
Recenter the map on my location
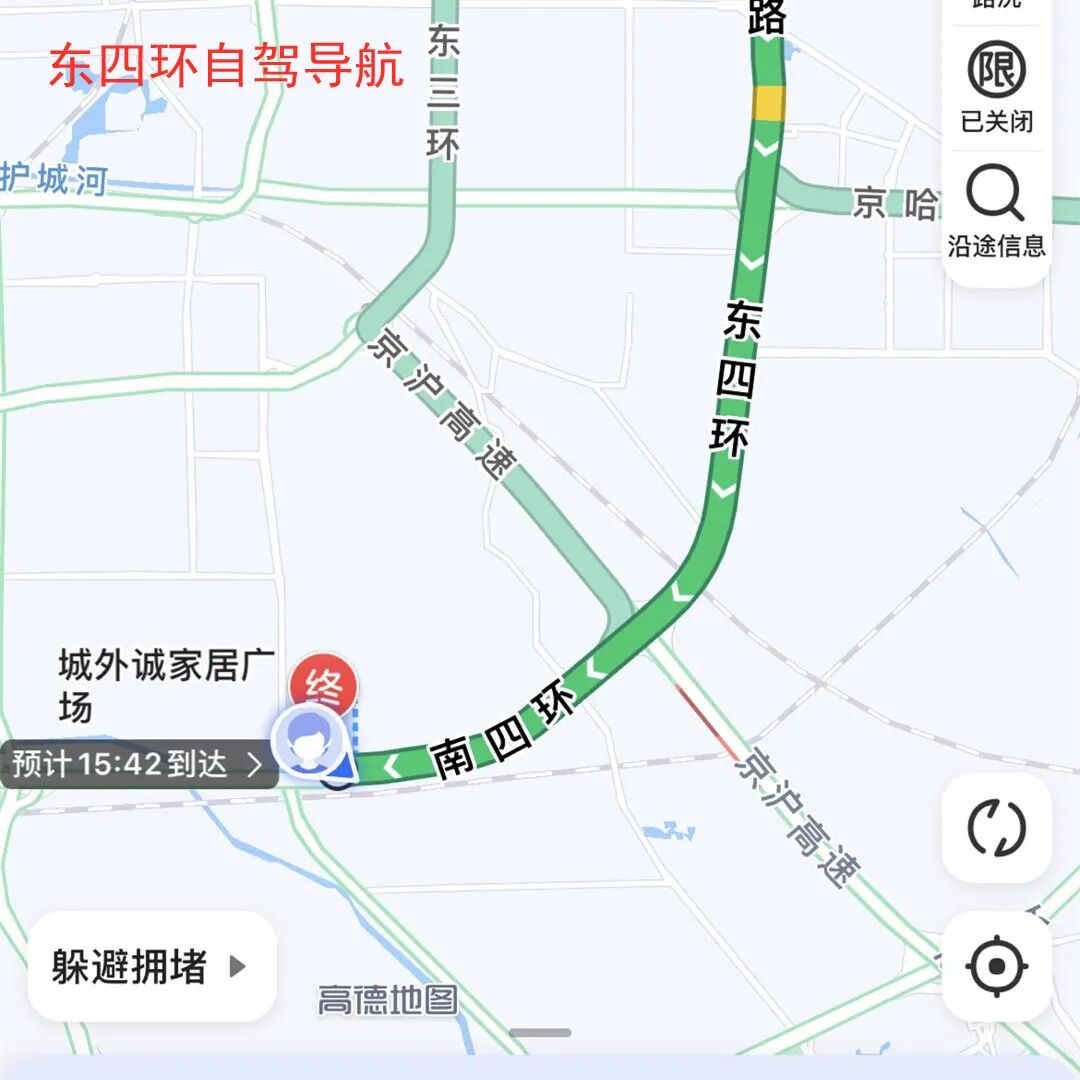click(996, 966)
